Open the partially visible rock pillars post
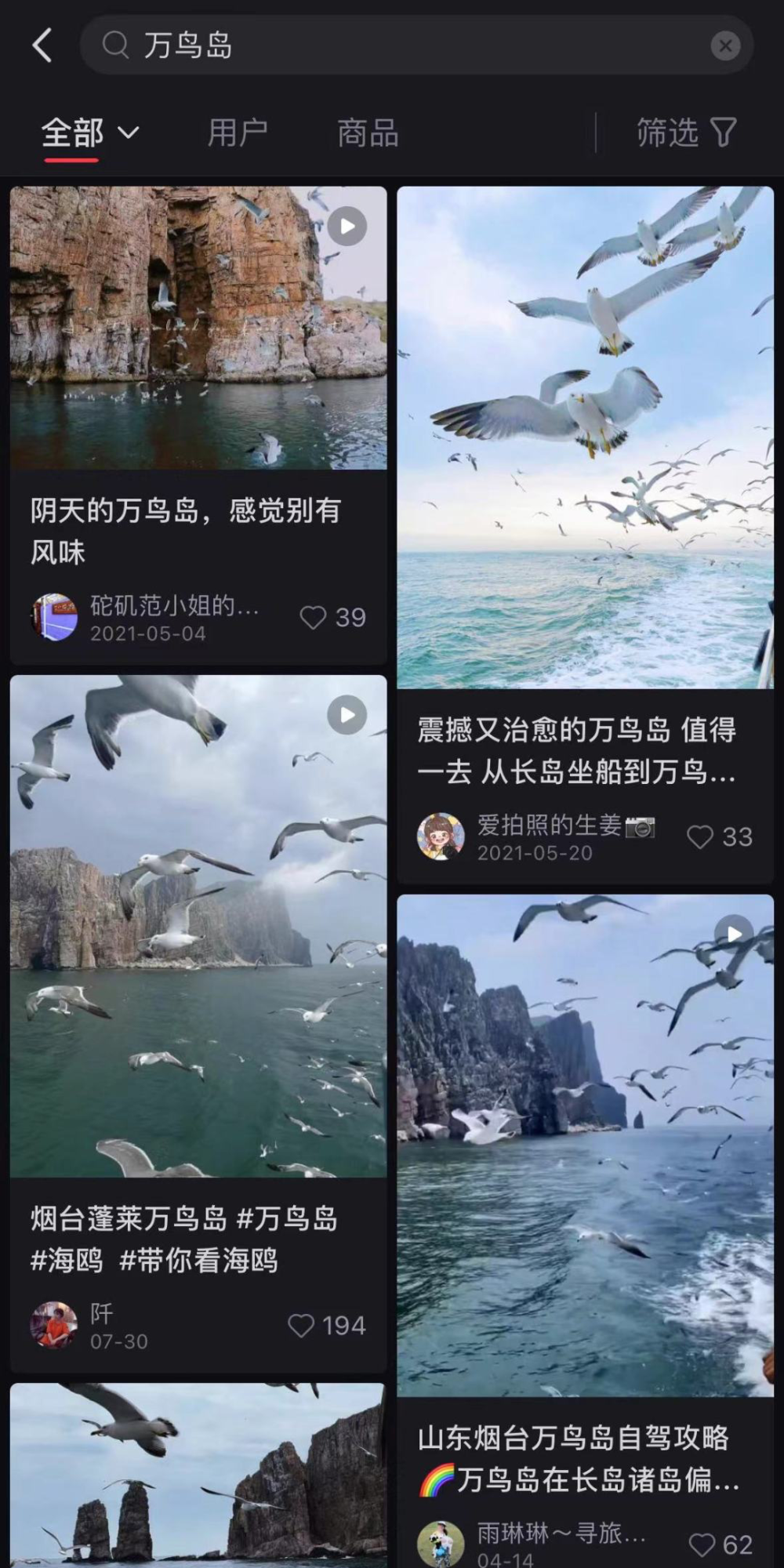 pyautogui.click(x=198, y=1474)
